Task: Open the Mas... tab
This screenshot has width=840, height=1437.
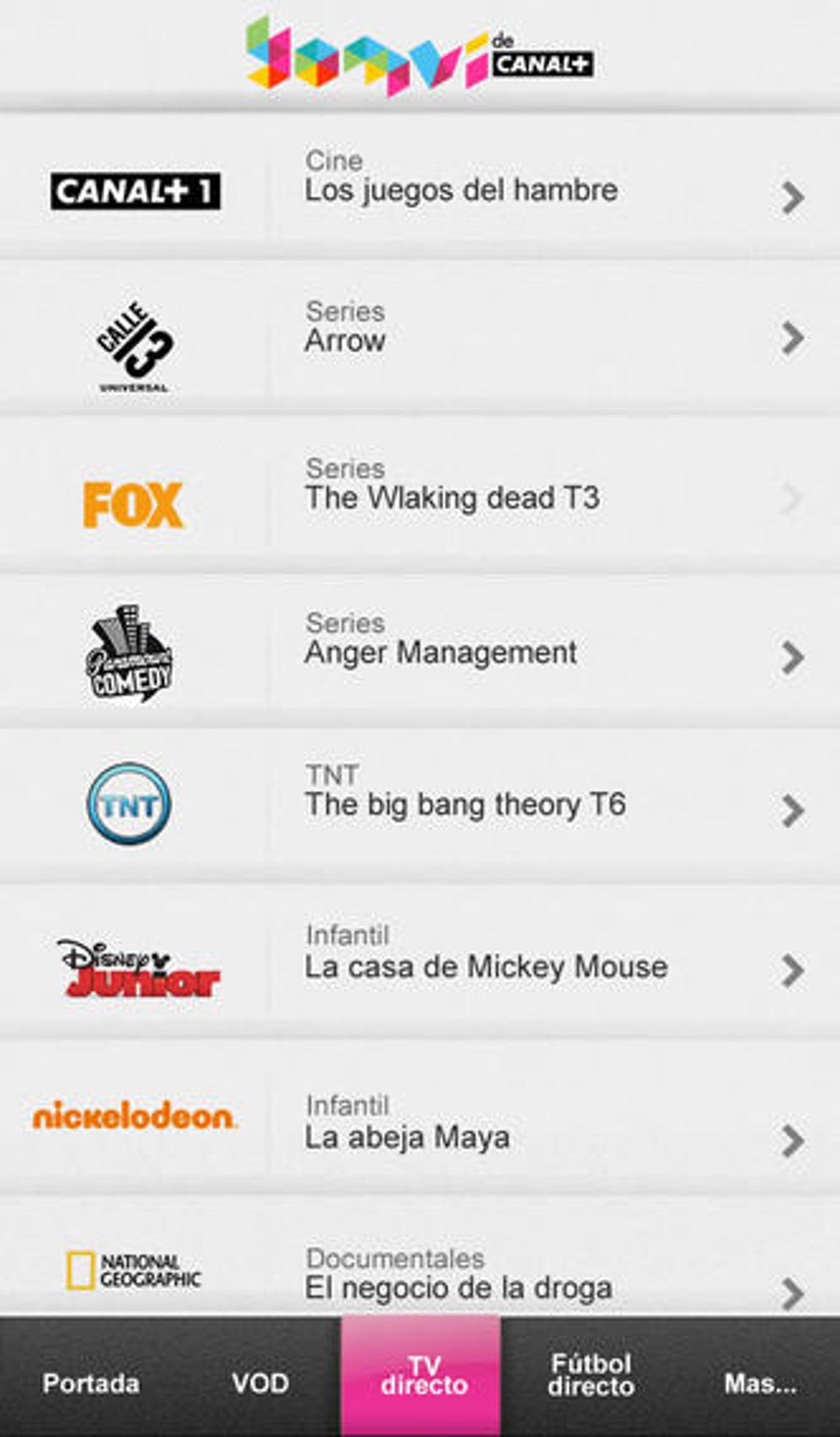Action: [x=759, y=1383]
